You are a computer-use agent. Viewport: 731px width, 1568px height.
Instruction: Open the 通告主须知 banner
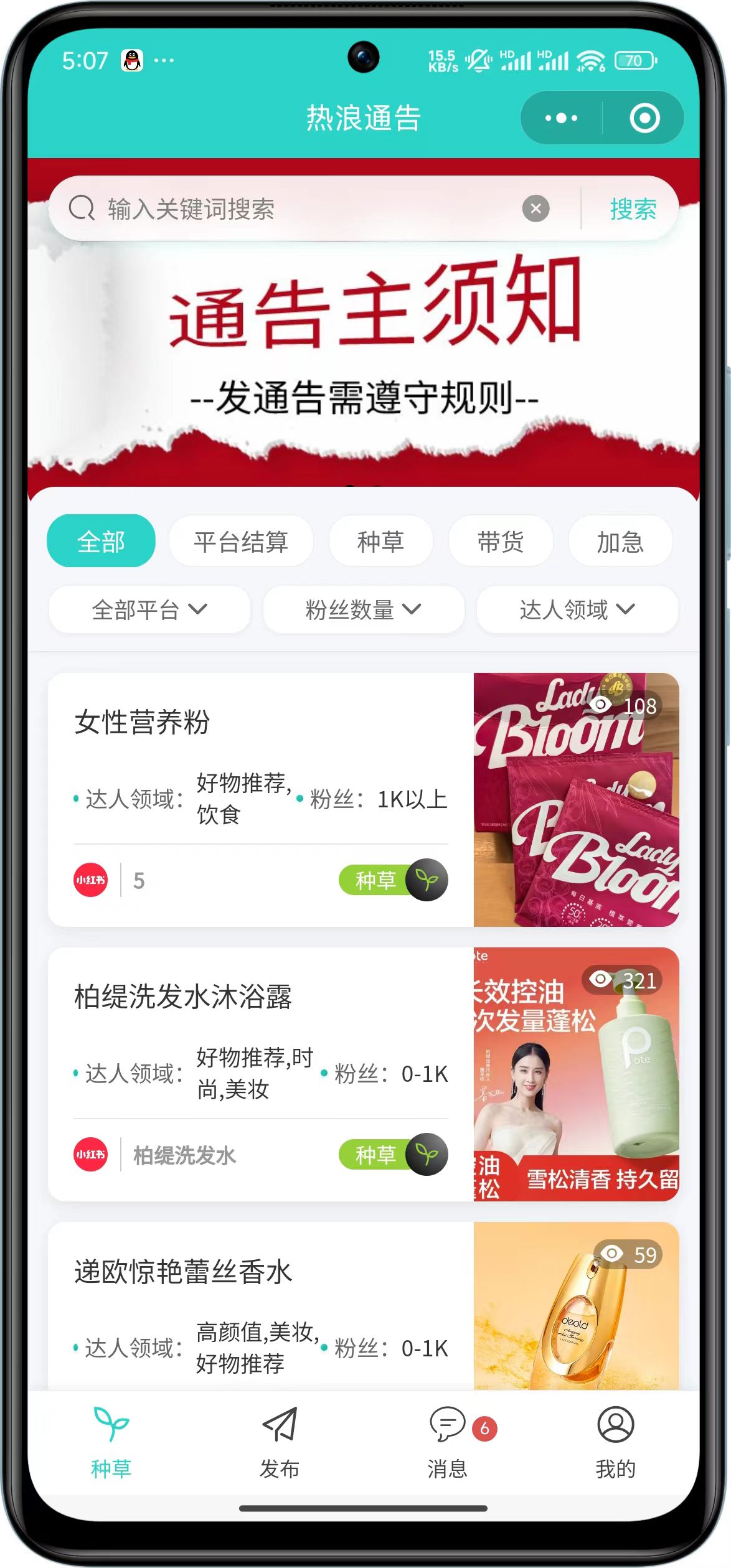coord(364,349)
